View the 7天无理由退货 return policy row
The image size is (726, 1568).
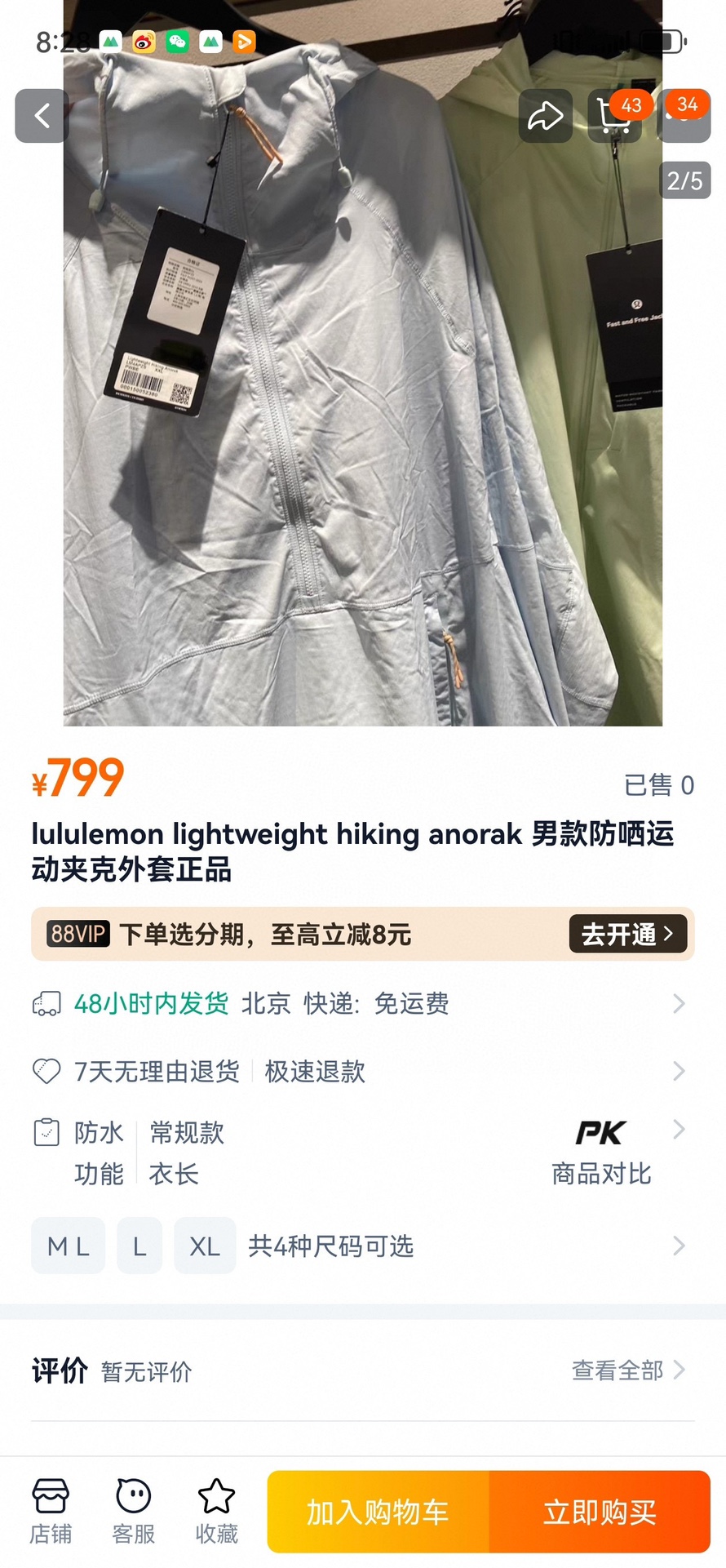point(359,1071)
